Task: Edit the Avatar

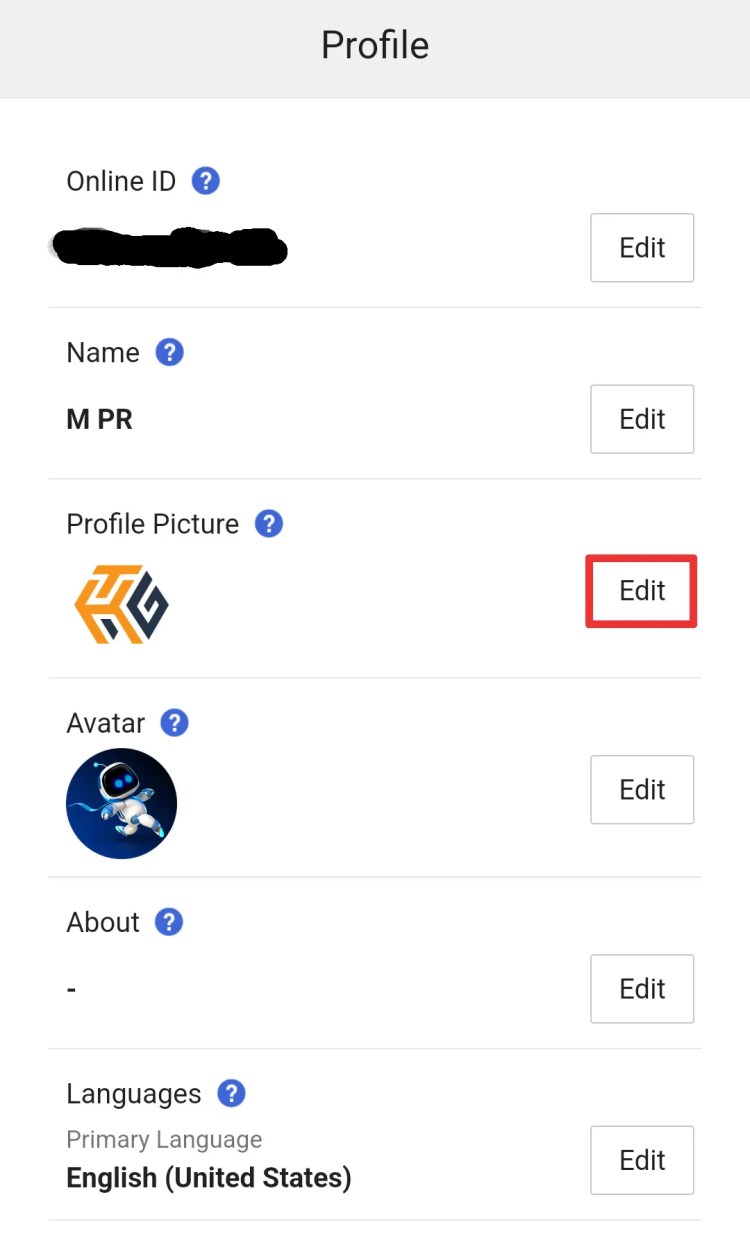Action: tap(641, 790)
